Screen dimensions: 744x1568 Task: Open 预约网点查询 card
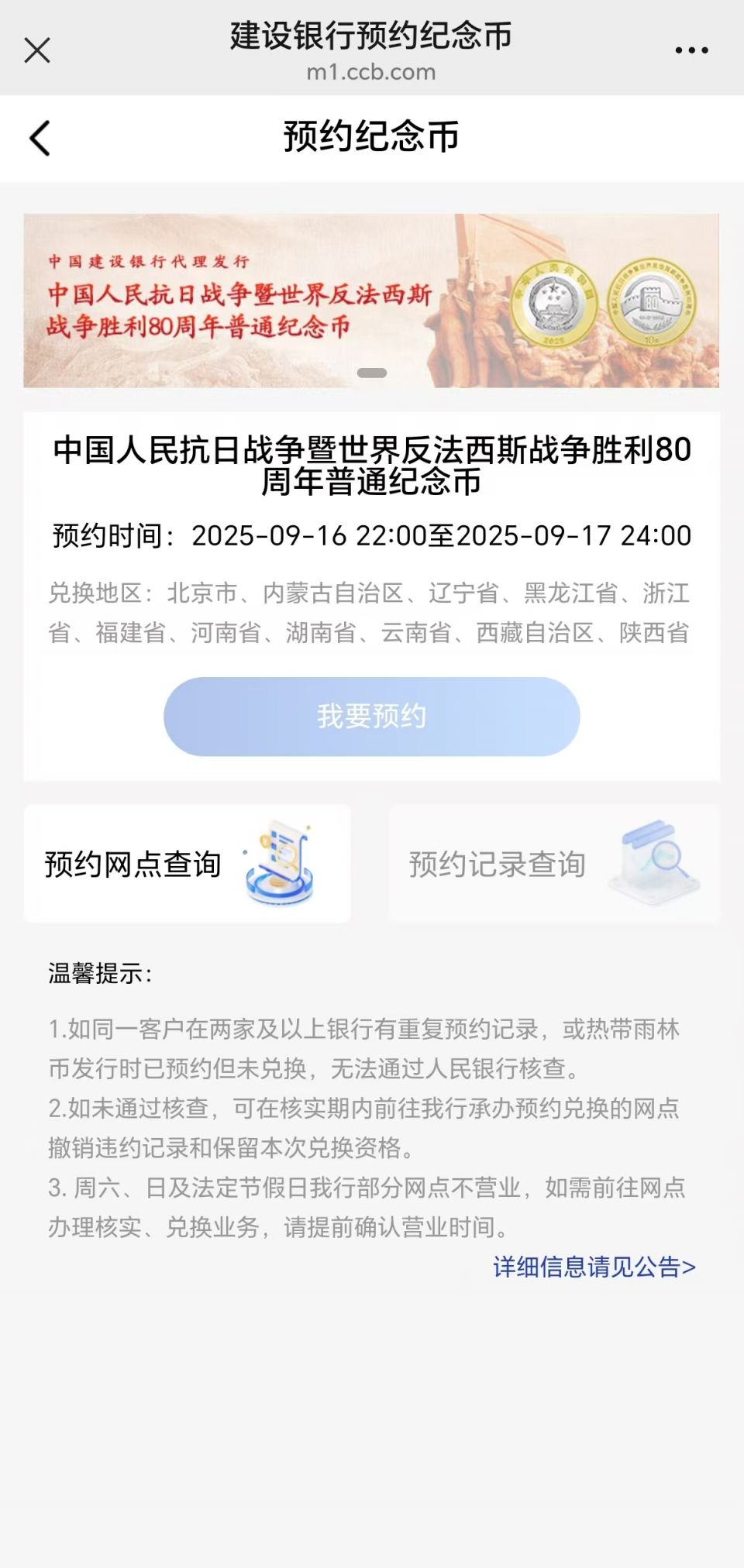click(x=188, y=864)
